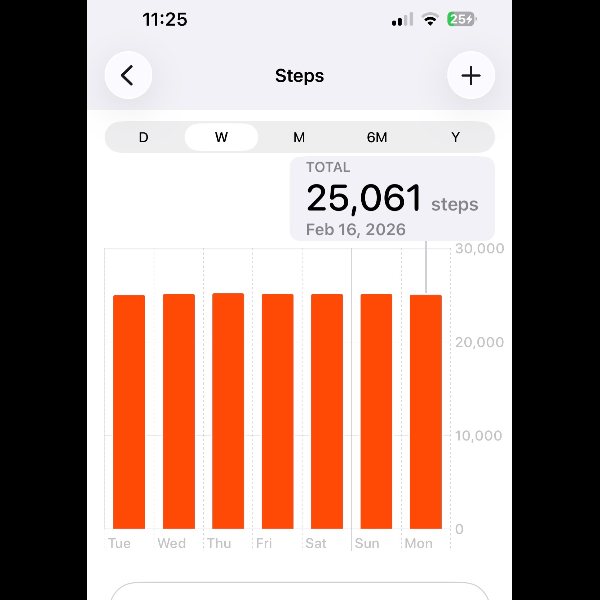Go back from the Steps screen
600x600 pixels.
tap(128, 75)
